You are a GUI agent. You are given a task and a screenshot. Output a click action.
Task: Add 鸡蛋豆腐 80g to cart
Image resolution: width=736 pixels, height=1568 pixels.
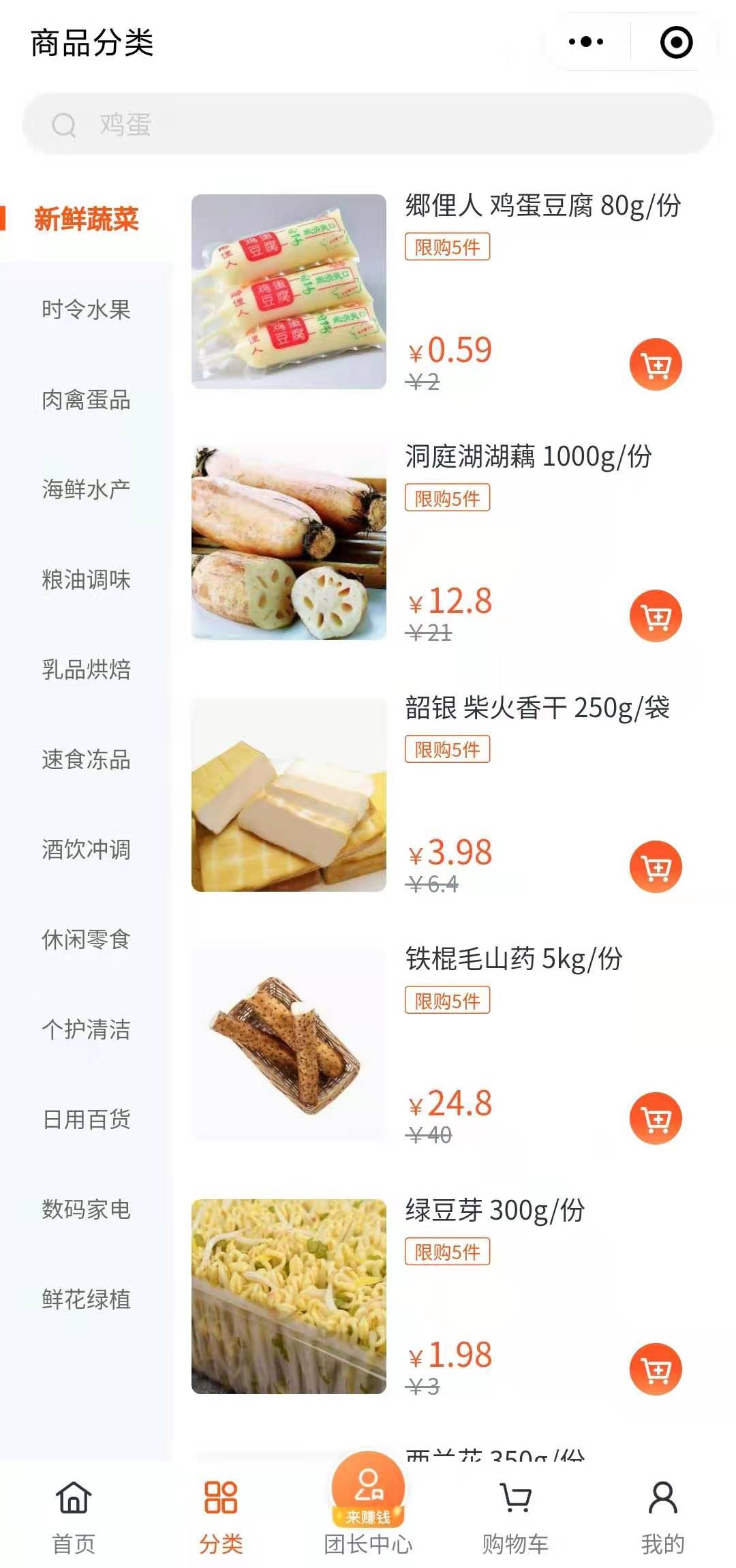[x=656, y=365]
